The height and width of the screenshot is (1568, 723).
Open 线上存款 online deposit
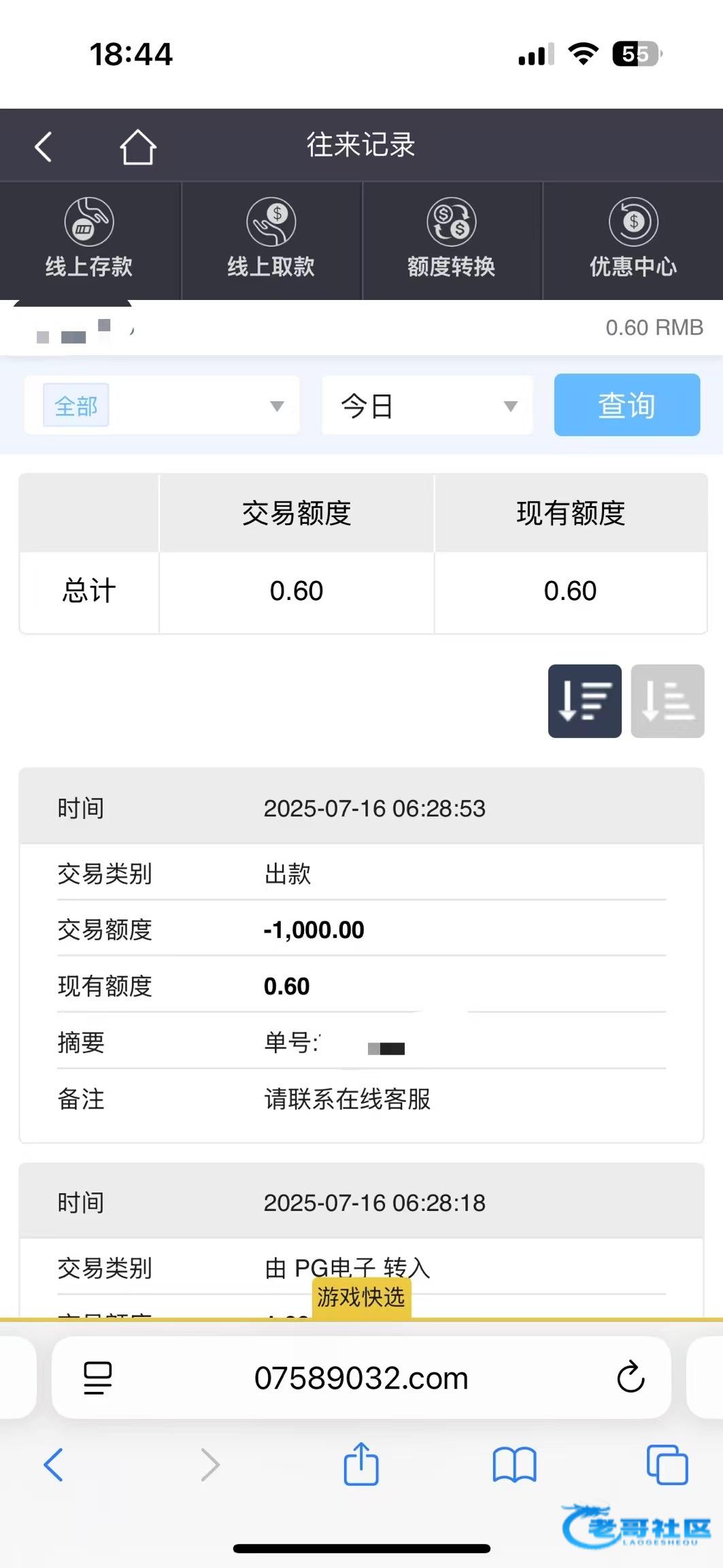pos(89,239)
